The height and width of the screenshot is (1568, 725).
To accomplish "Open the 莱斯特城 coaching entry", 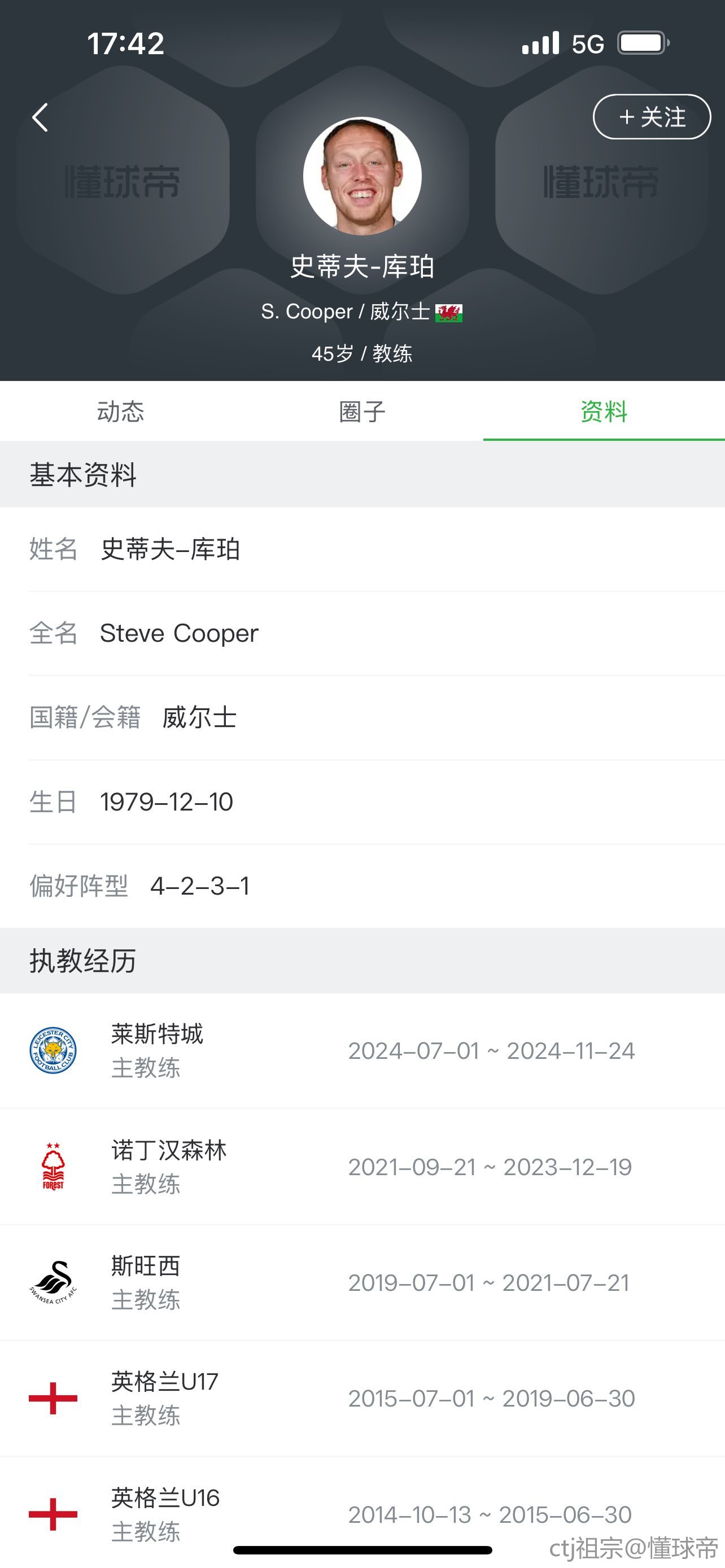I will (x=362, y=1051).
